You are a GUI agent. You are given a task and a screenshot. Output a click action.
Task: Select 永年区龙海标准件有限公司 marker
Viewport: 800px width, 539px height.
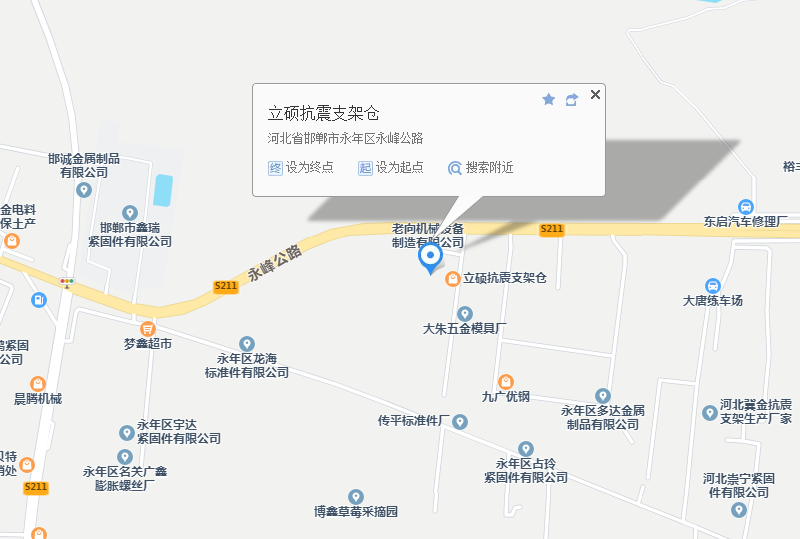[x=247, y=344]
